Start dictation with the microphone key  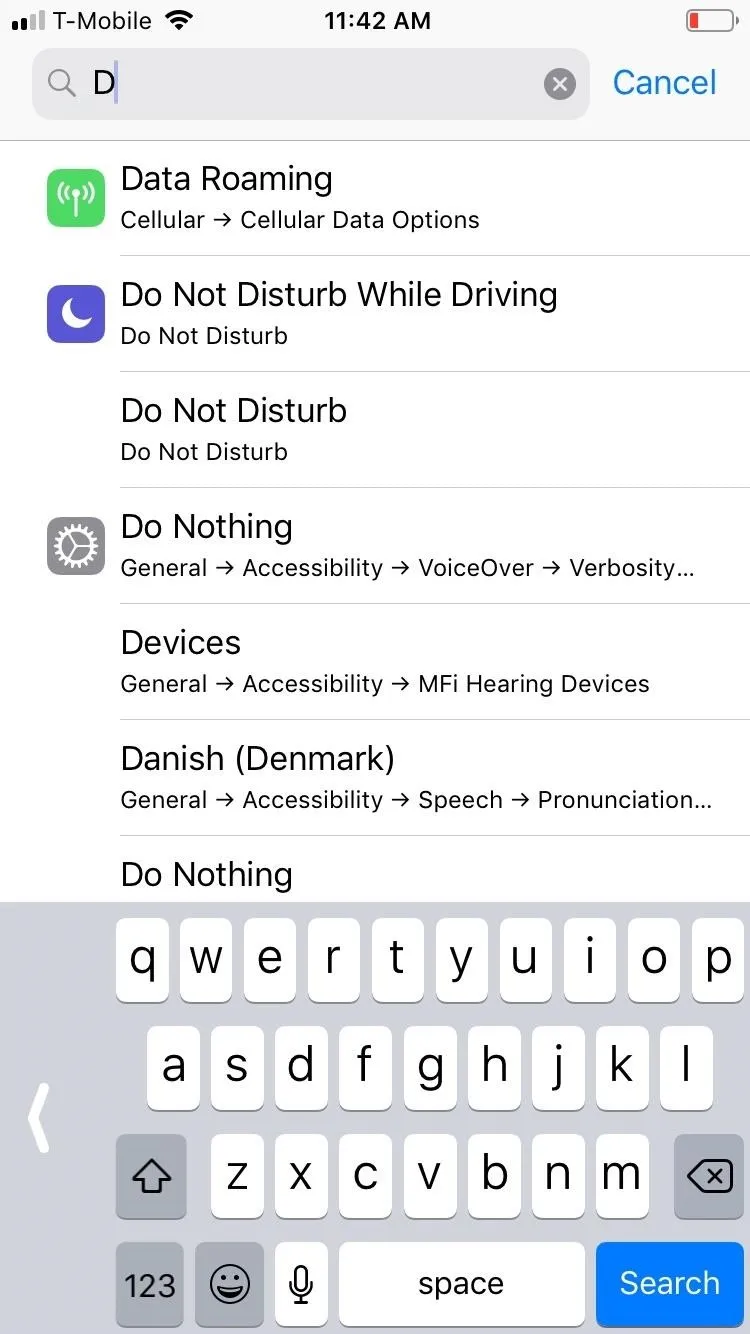point(301,1283)
